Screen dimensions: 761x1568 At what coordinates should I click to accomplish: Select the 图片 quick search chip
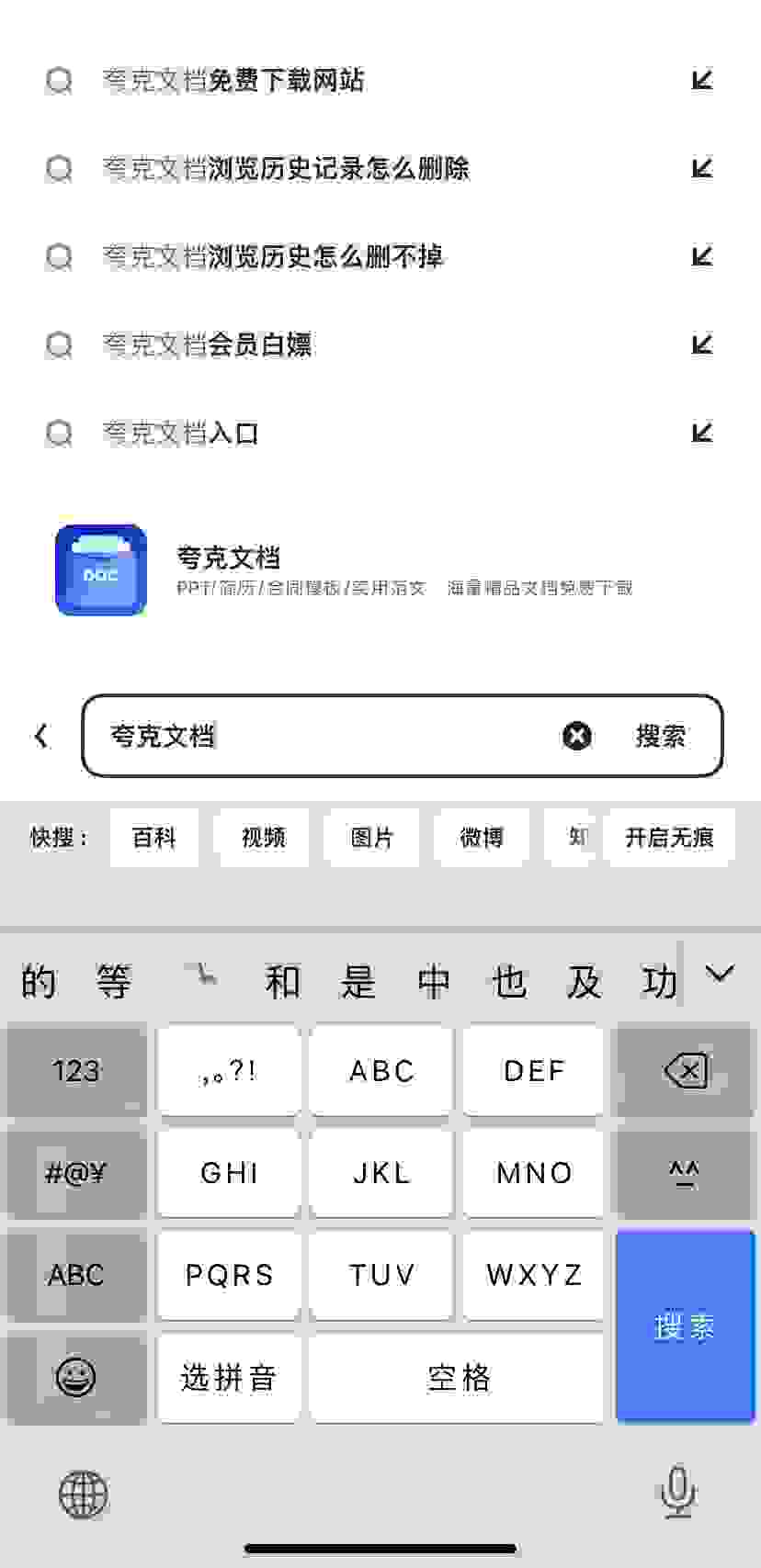[x=372, y=837]
